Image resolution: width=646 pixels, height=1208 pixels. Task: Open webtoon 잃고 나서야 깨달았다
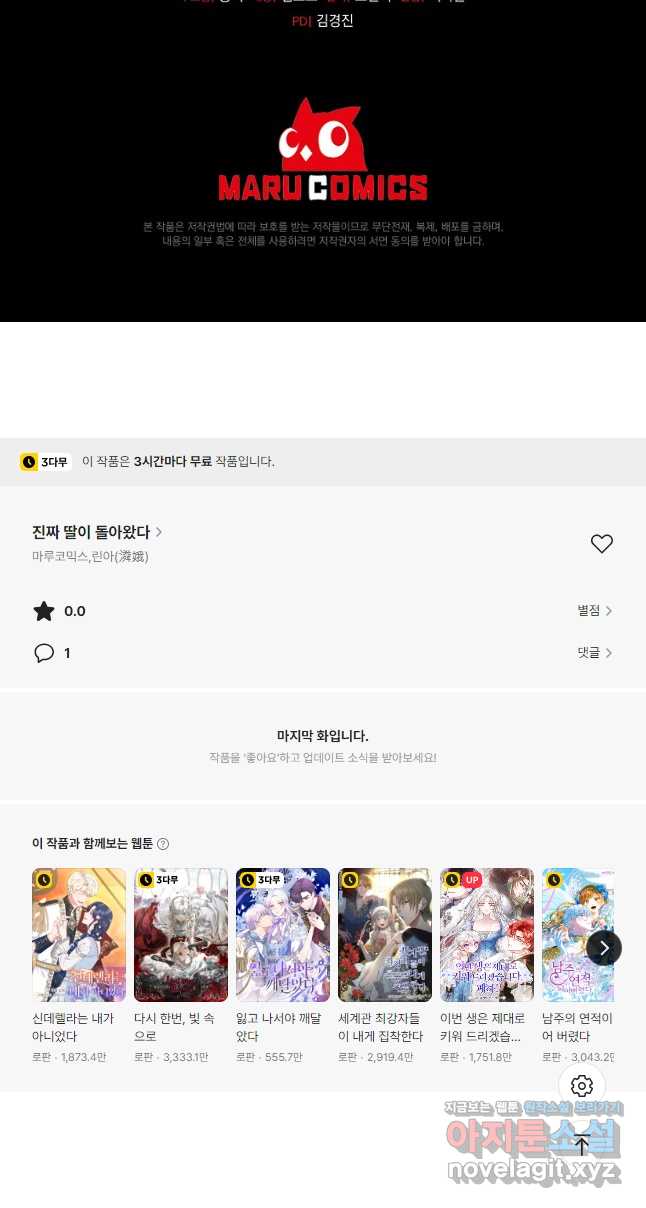tap(283, 935)
